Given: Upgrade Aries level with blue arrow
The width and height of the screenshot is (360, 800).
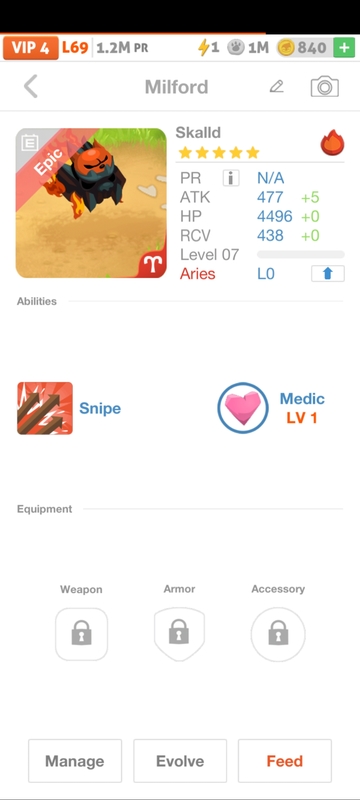Looking at the screenshot, I should [x=328, y=274].
